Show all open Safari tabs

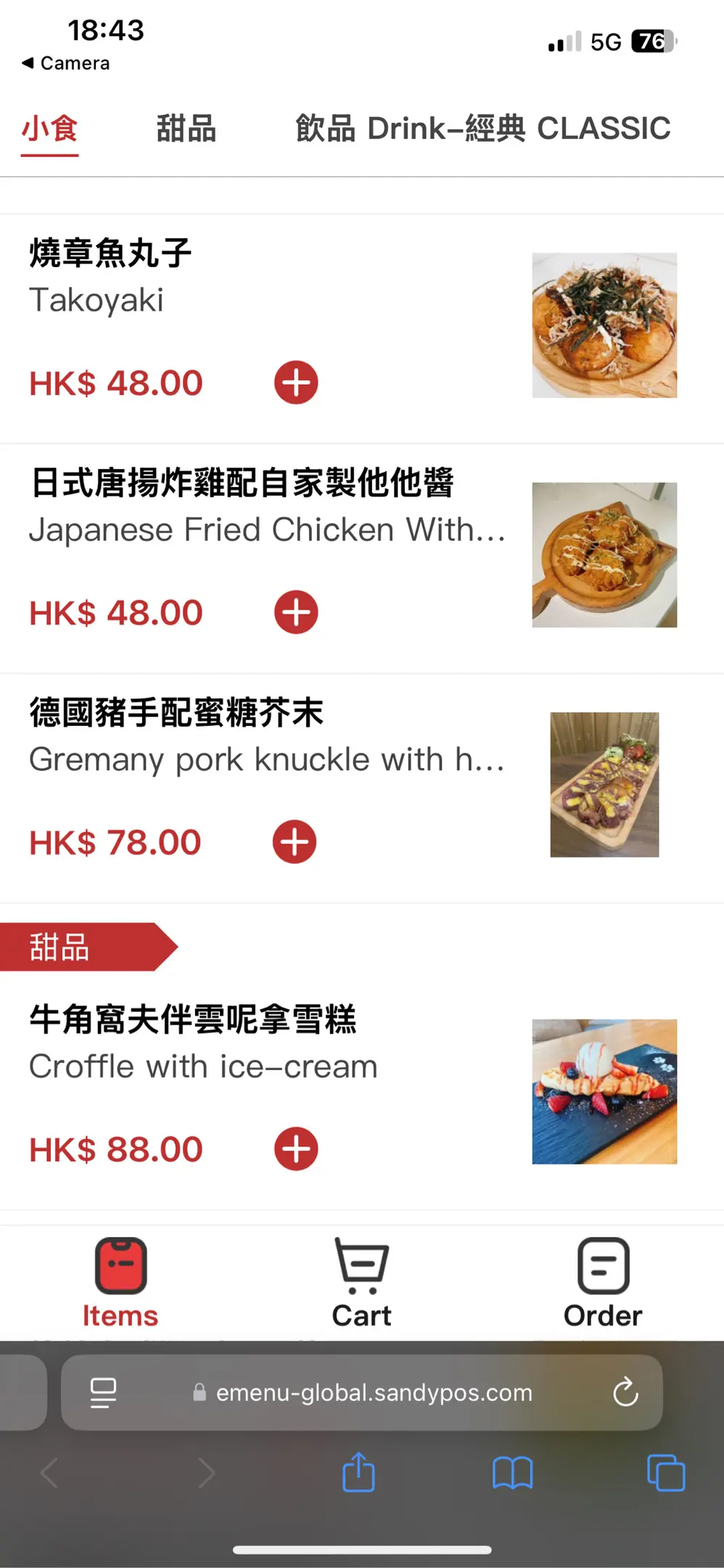665,1473
